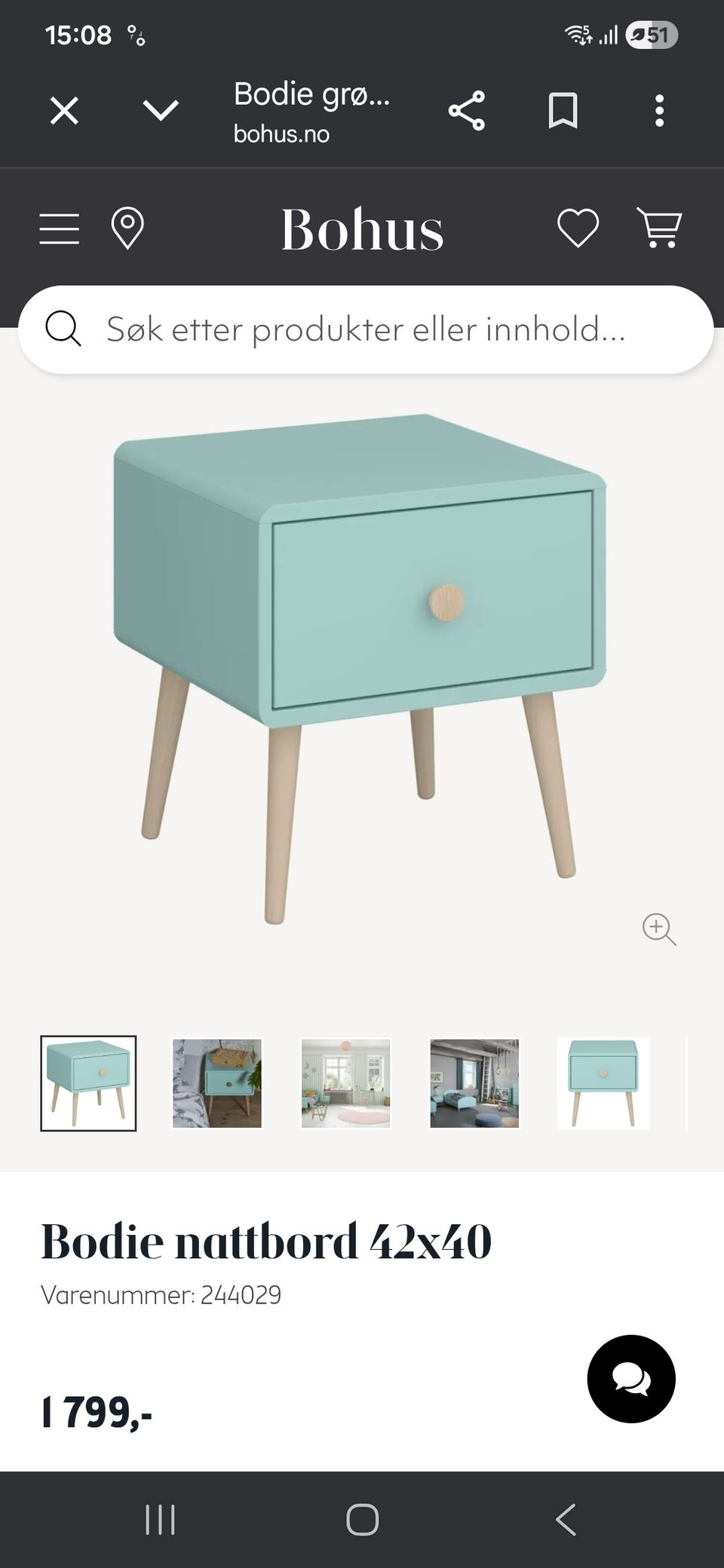
Task: Show the front-view nightstand thumbnail
Action: [603, 1083]
